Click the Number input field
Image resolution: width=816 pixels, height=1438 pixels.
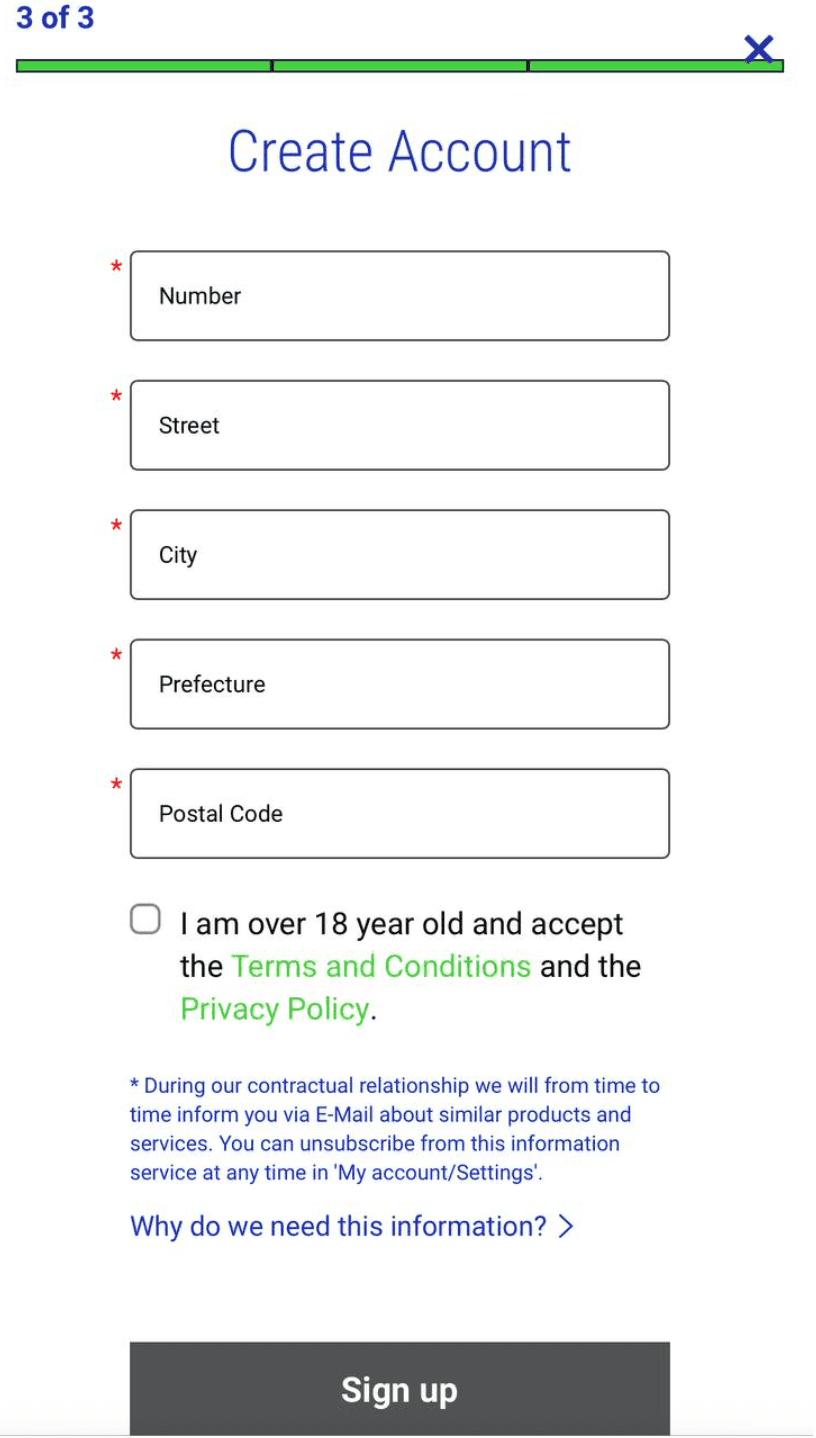point(399,295)
